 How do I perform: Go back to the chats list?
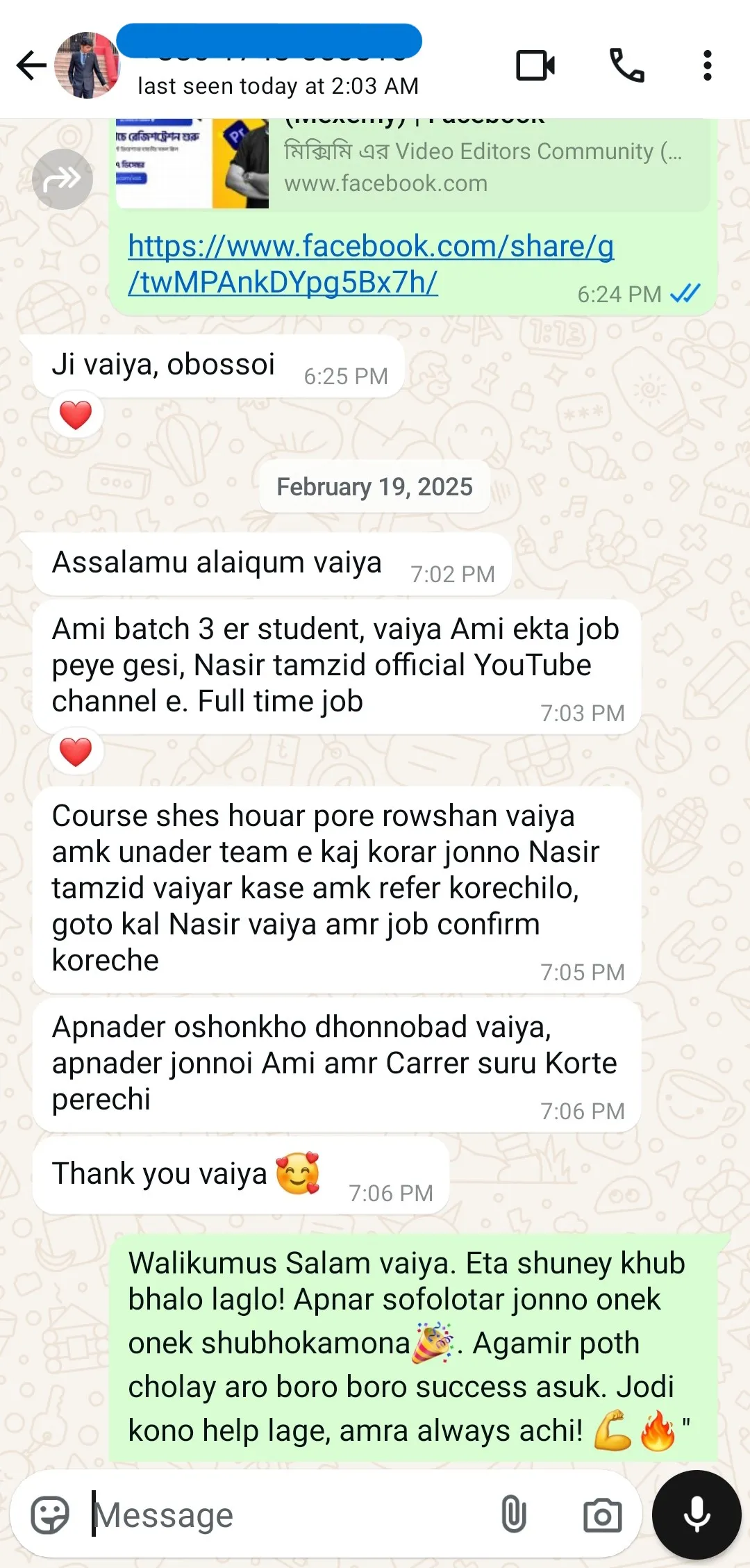tap(31, 66)
